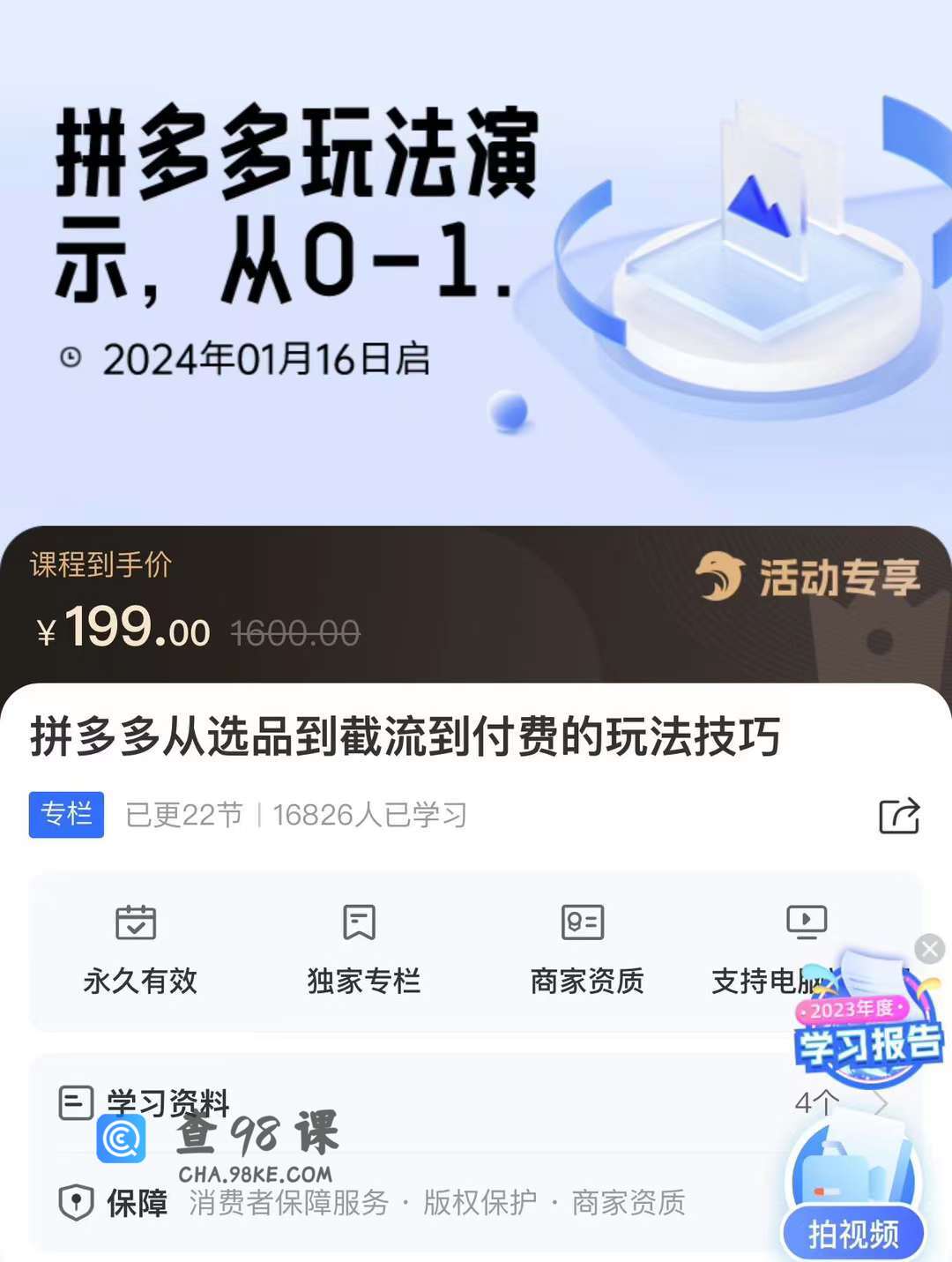Close the 2023 learning report floating banner

tap(929, 949)
